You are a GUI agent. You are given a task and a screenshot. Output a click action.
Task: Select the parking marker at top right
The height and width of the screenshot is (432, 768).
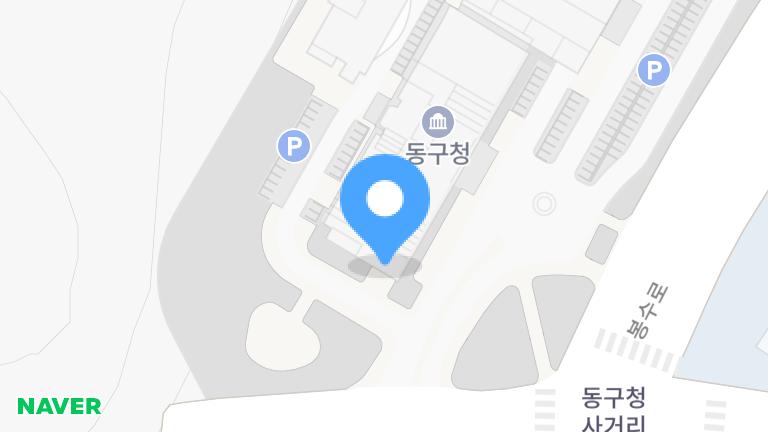(x=653, y=71)
